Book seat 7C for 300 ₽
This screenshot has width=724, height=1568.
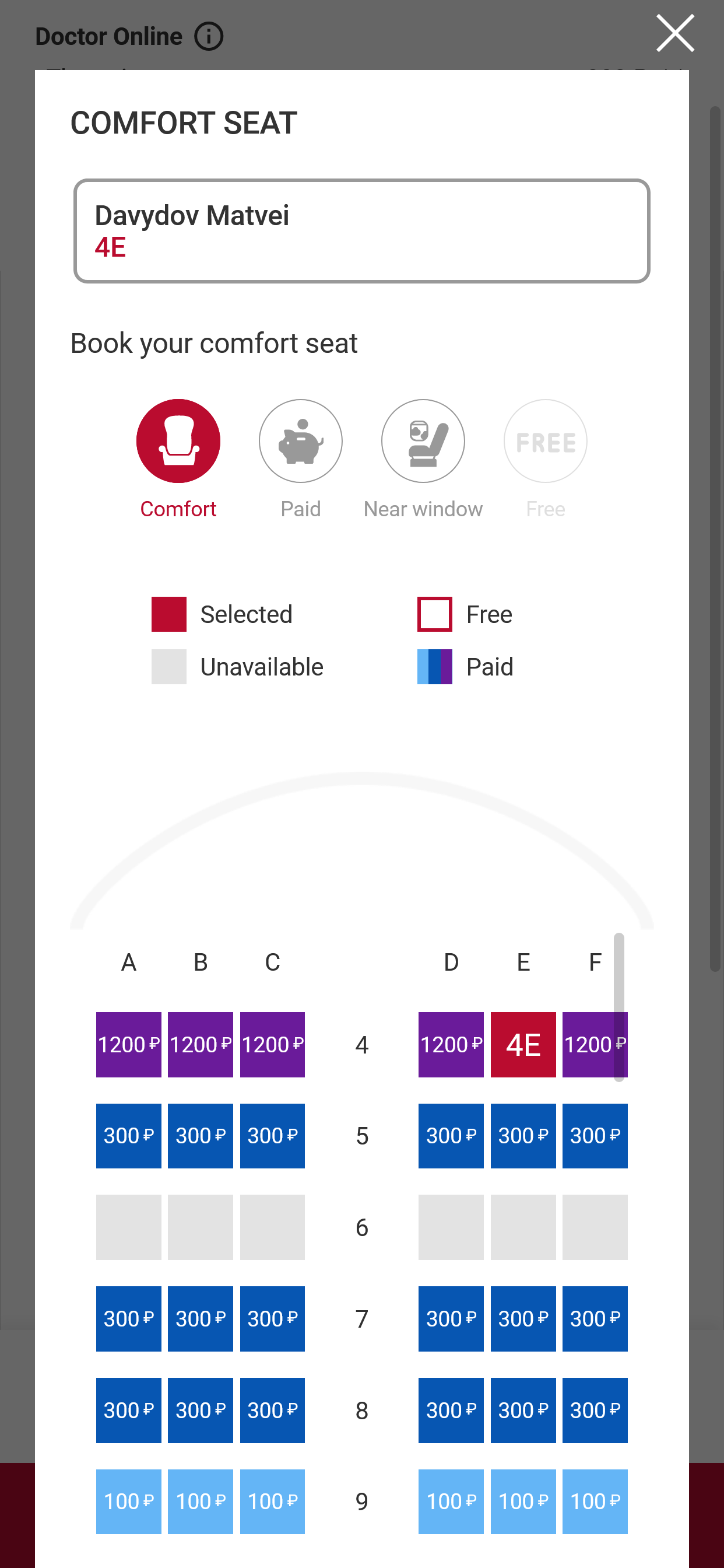coord(272,1318)
